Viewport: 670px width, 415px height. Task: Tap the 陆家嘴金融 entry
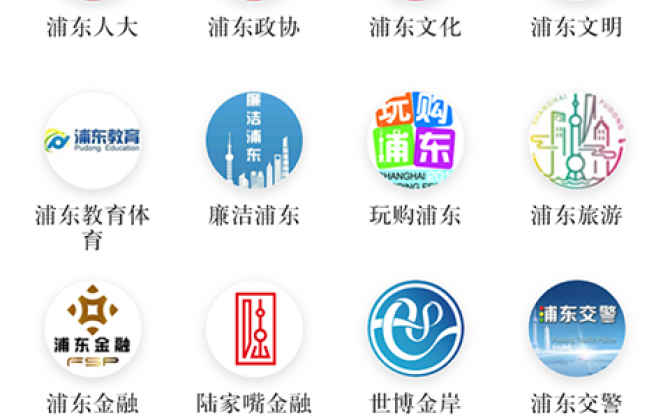[x=253, y=328]
